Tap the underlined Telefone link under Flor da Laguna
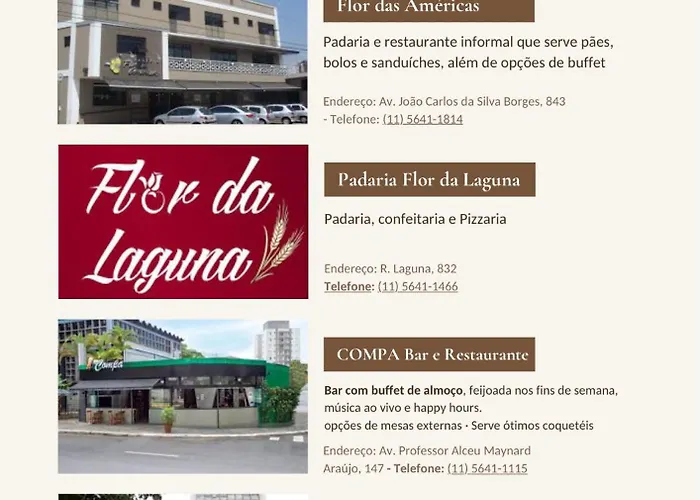700x500 pixels. [348, 286]
